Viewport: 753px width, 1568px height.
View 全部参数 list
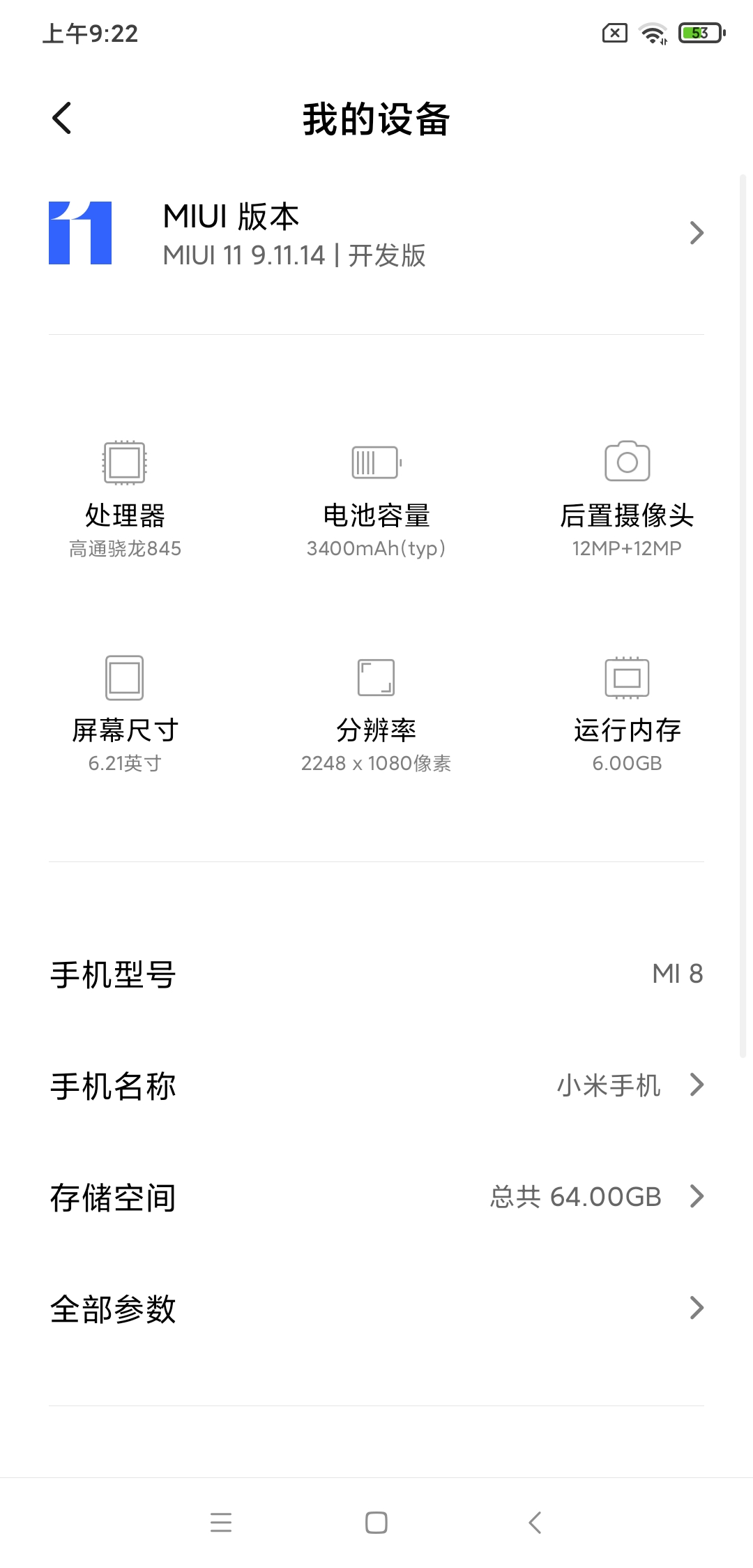[x=376, y=1309]
